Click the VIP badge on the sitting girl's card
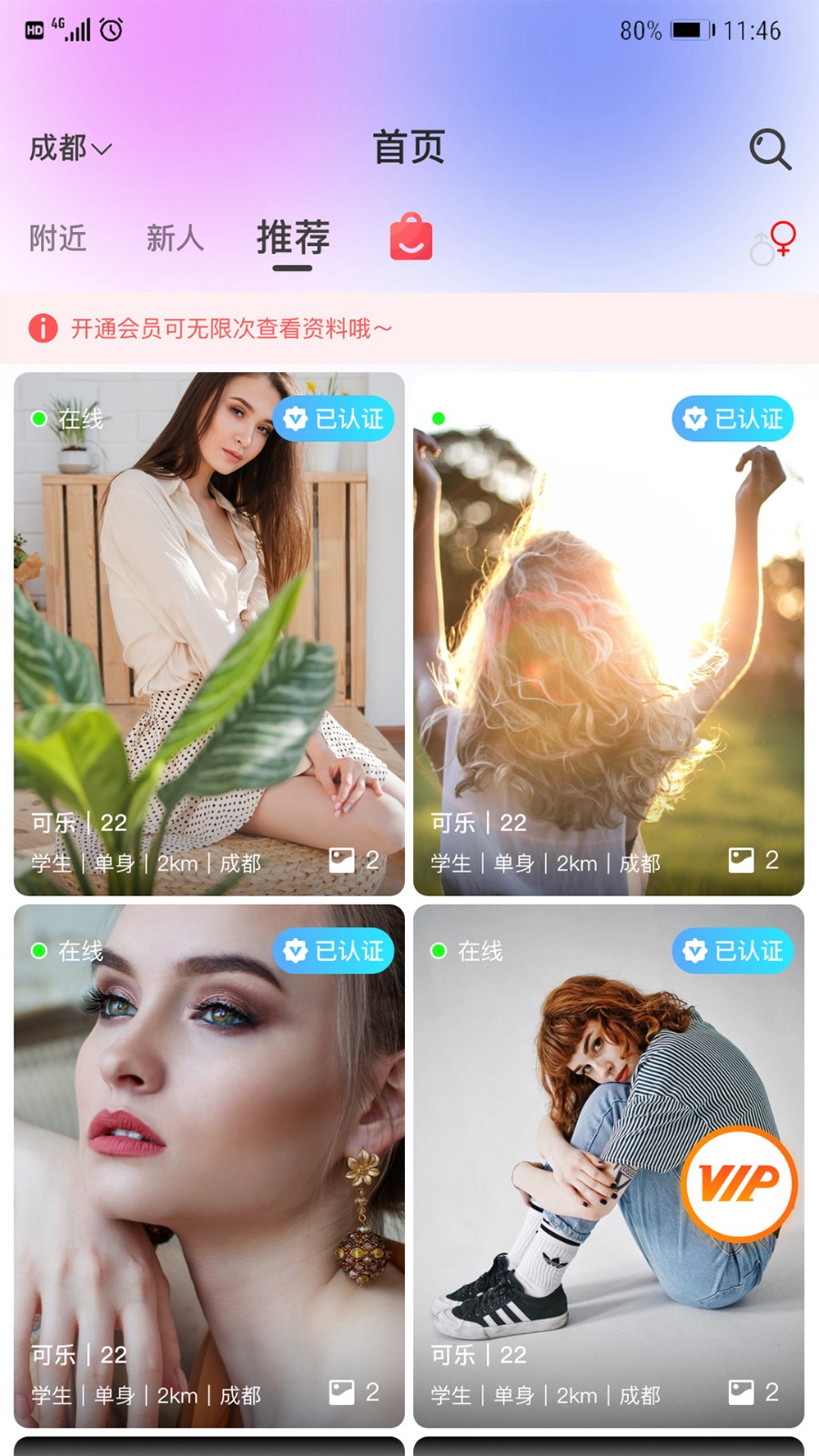819x1456 pixels. 740,1183
